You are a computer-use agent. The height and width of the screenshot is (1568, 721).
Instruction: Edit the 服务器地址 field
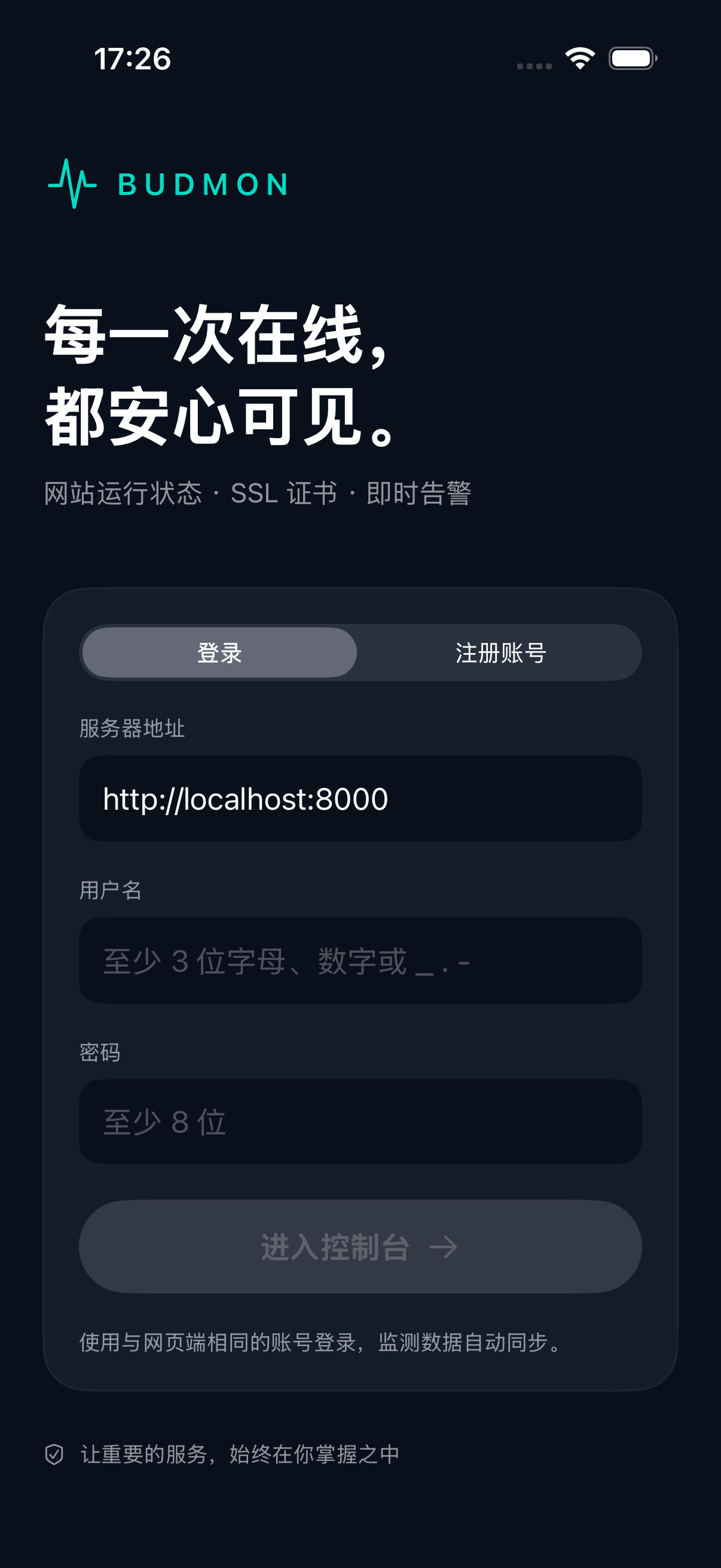tap(360, 798)
